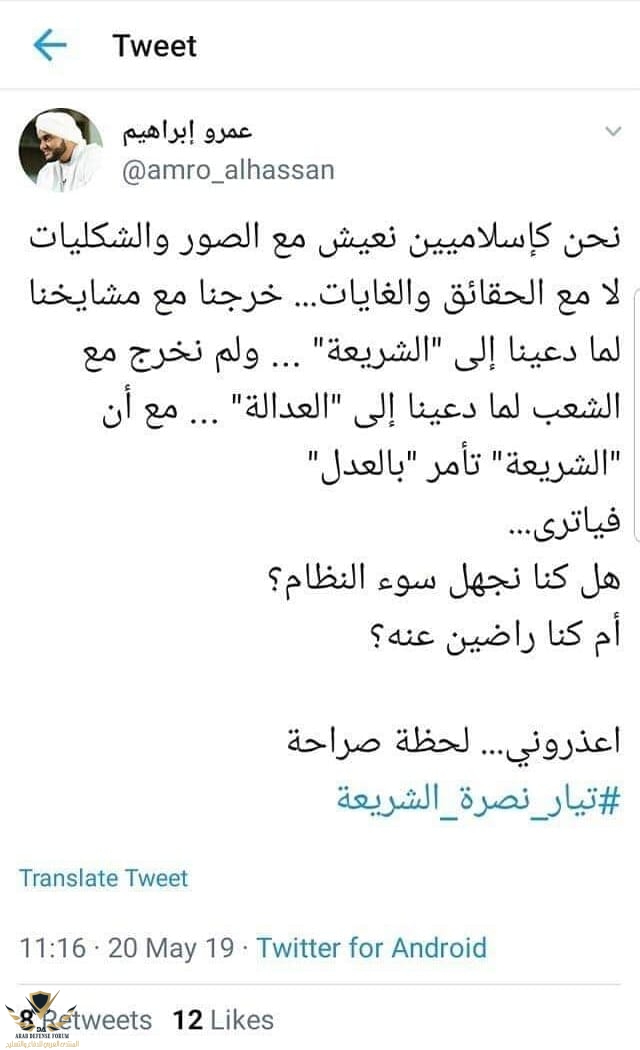Go back using the arrow icon
The image size is (640, 1050).
(x=49, y=46)
